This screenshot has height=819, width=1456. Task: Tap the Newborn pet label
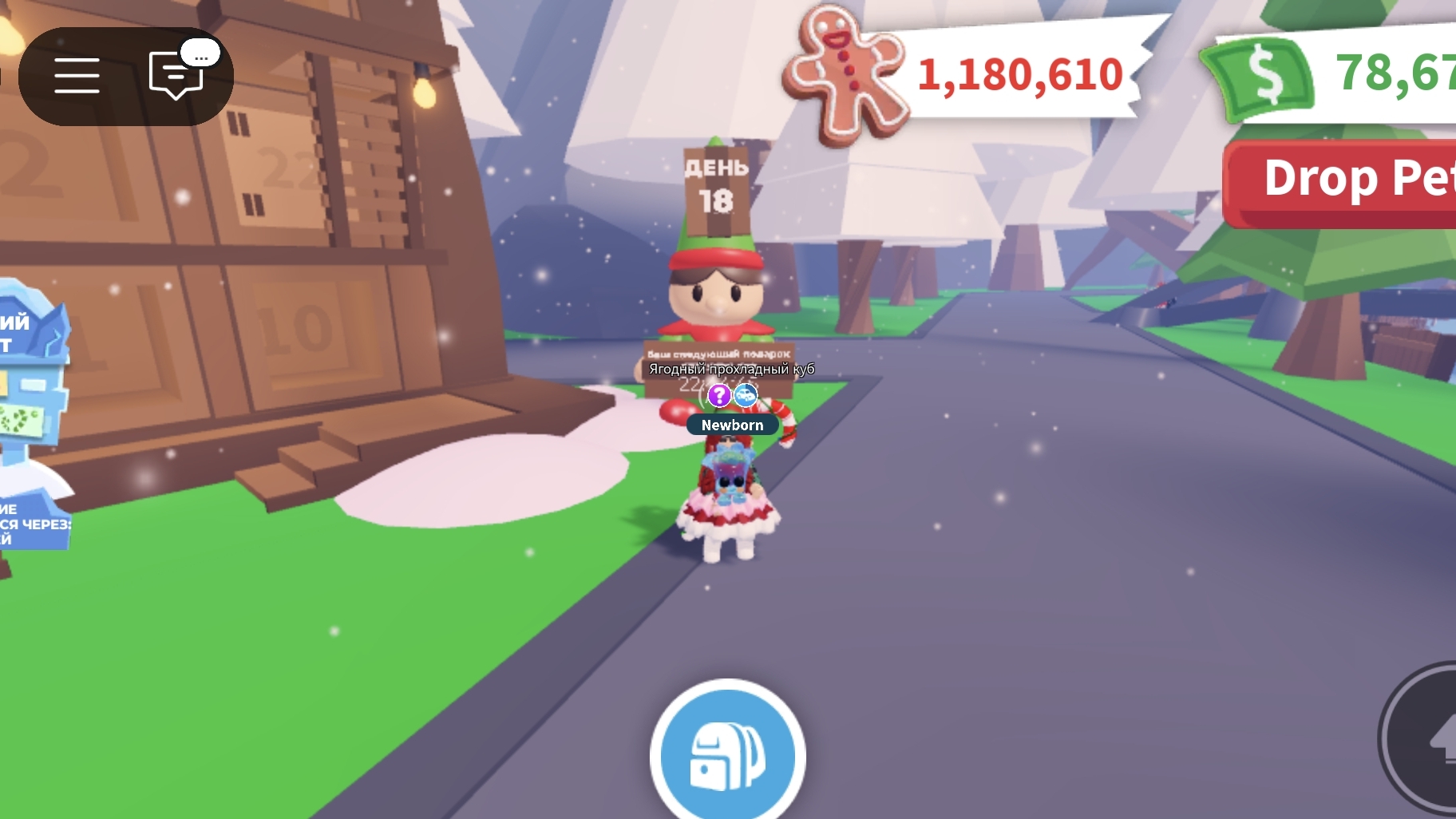[732, 425]
